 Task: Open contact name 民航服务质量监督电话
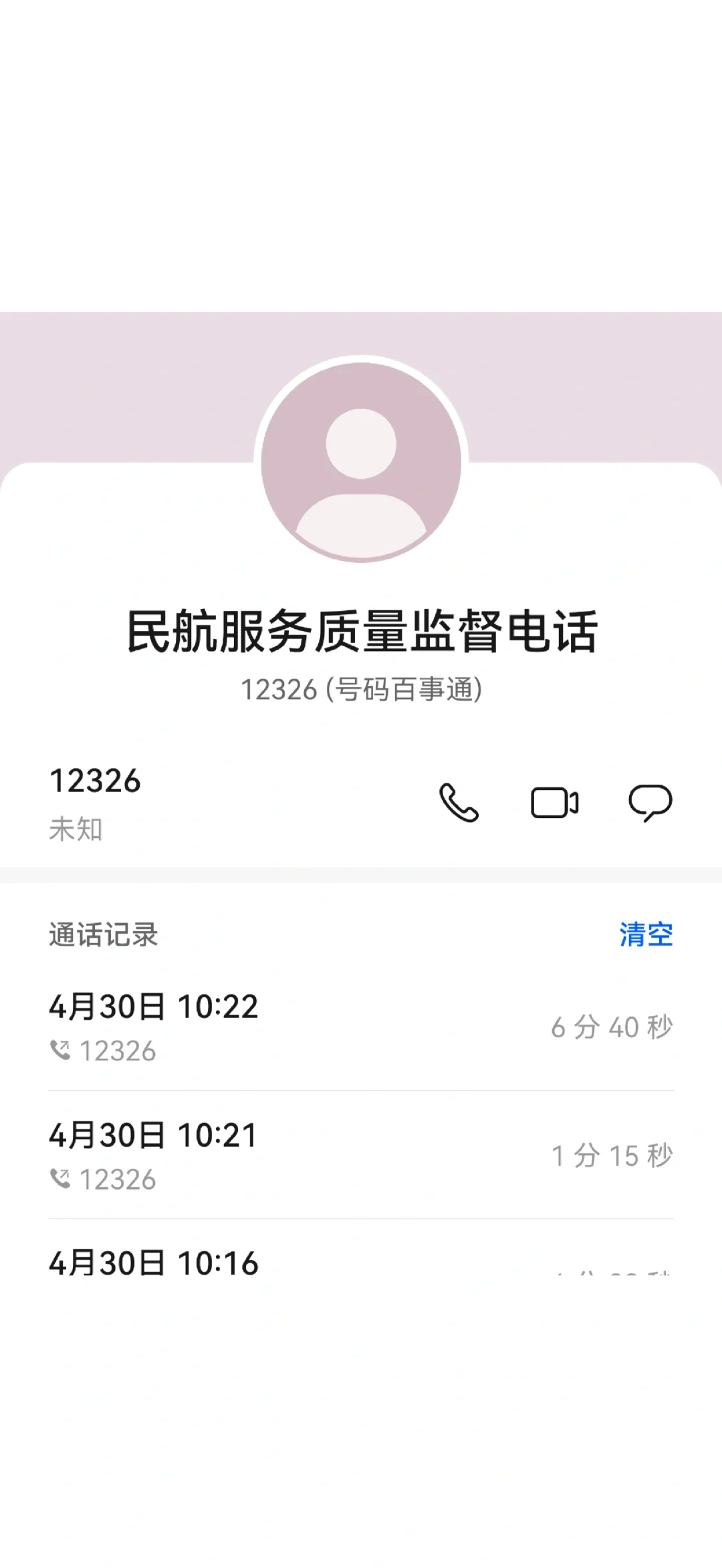click(361, 631)
